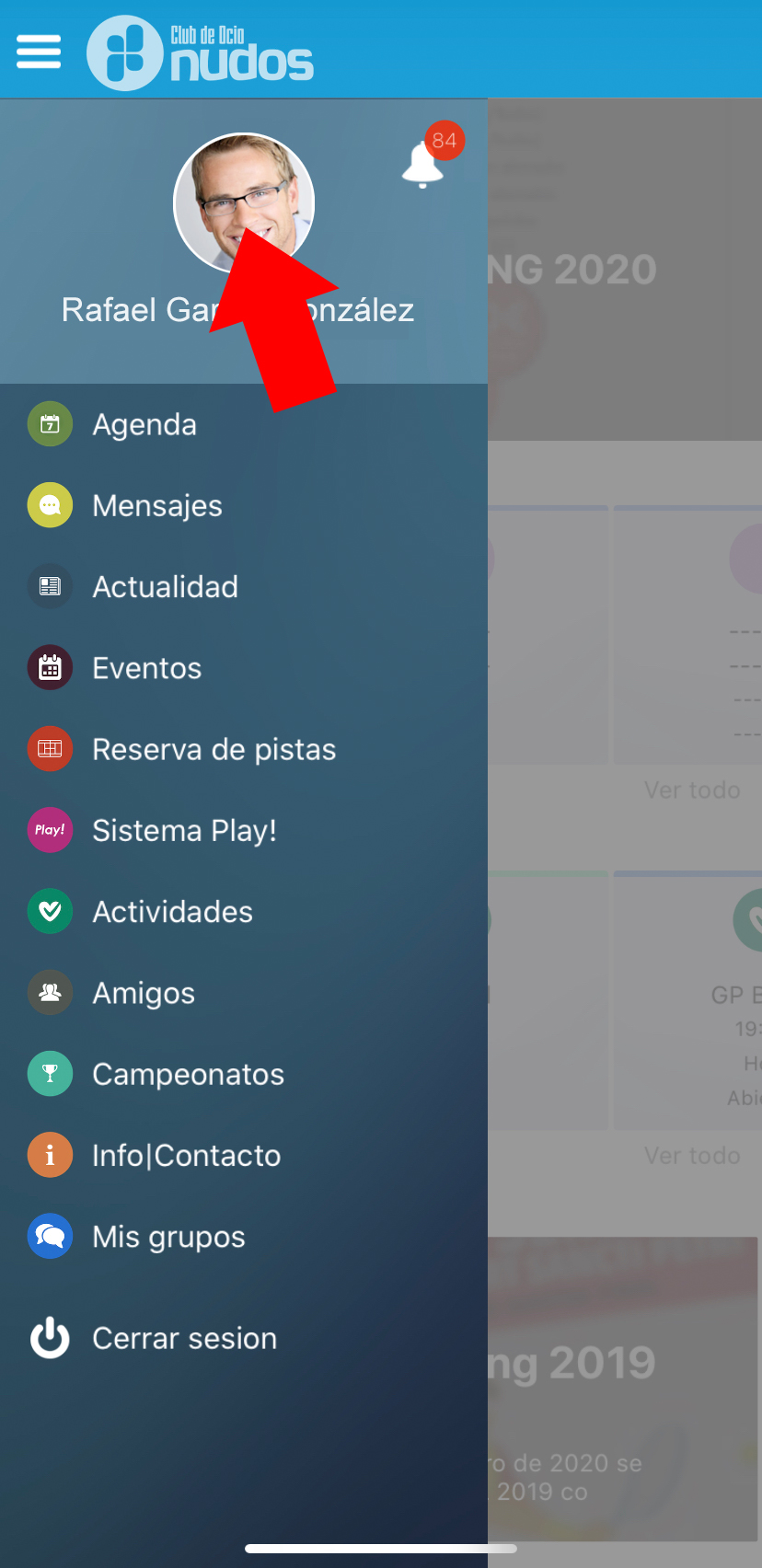View Amigos
Image resolution: width=762 pixels, height=1568 pixels.
[x=244, y=993]
